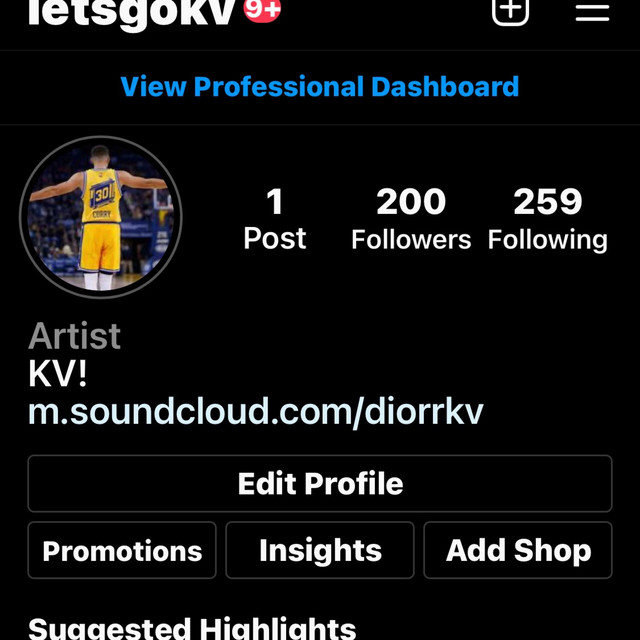The height and width of the screenshot is (640, 640).
Task: Open the hamburger menu
Action: pos(592,10)
